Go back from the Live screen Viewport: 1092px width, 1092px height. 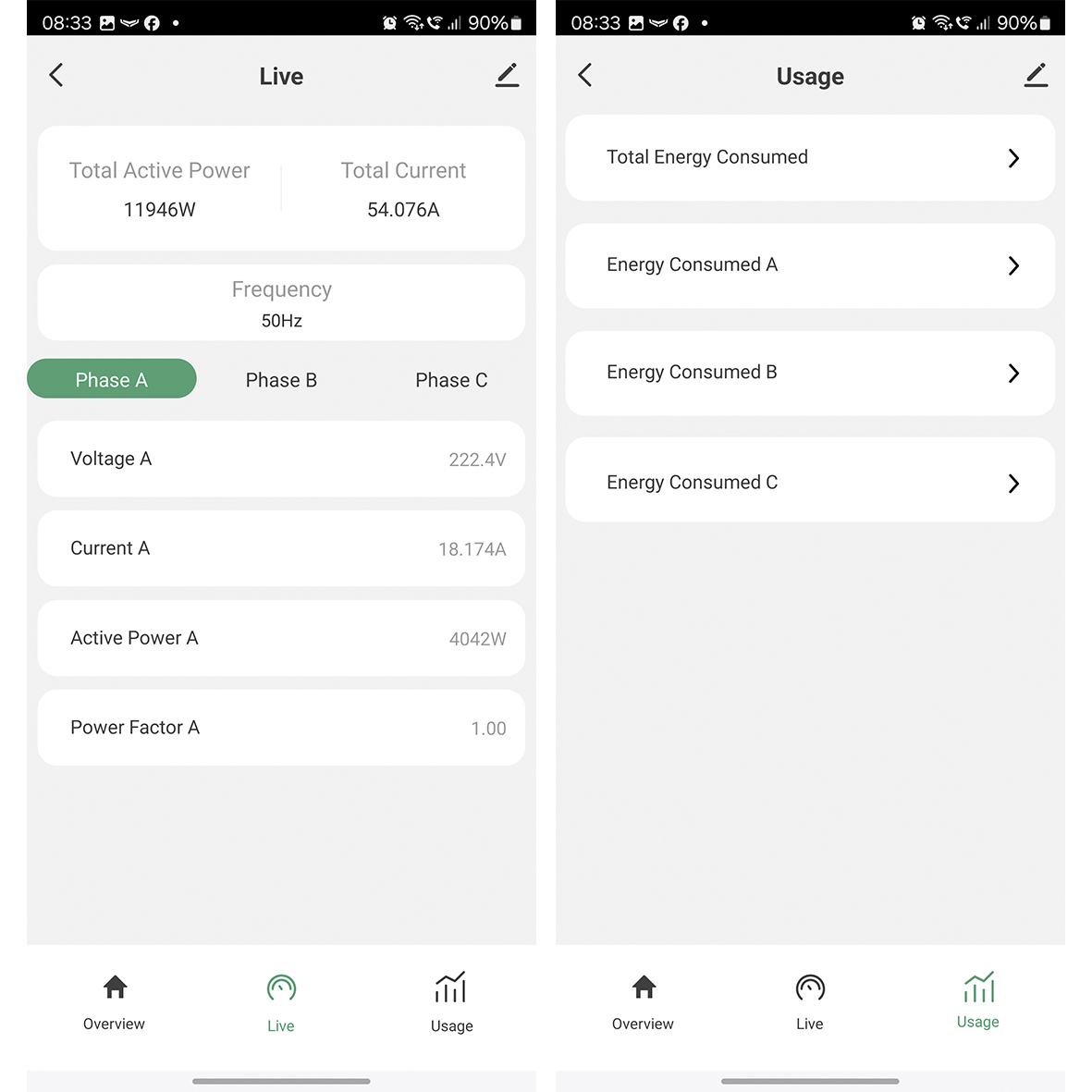[x=56, y=75]
